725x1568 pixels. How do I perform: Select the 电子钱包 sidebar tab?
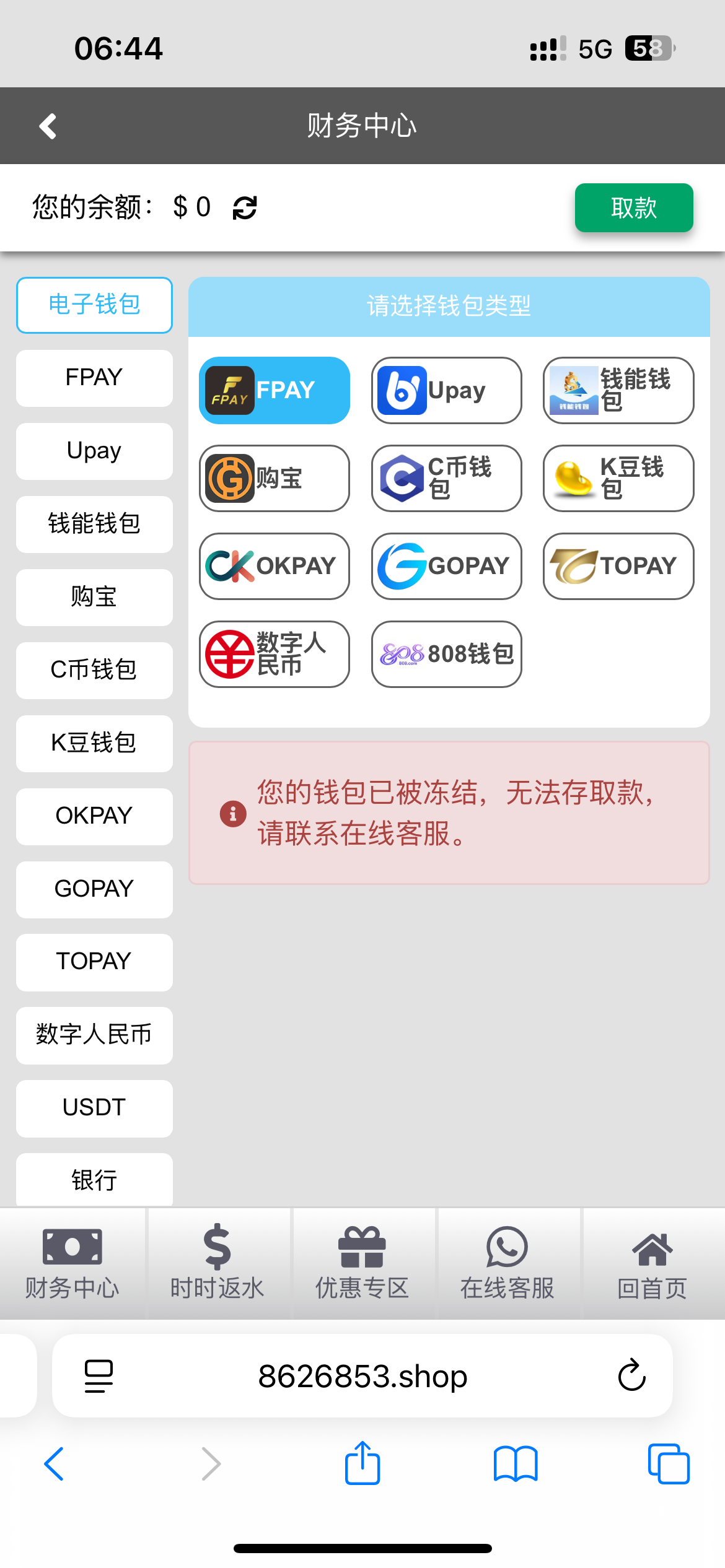[94, 305]
